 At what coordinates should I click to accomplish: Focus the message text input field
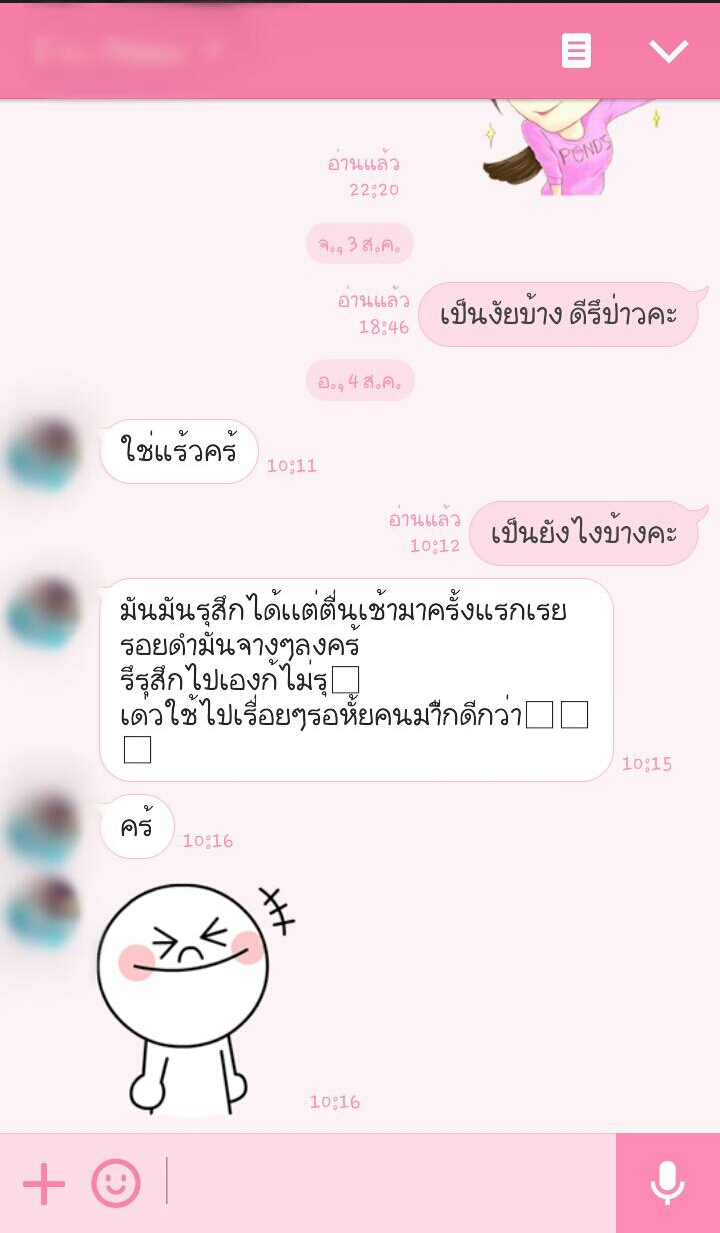(x=390, y=1184)
